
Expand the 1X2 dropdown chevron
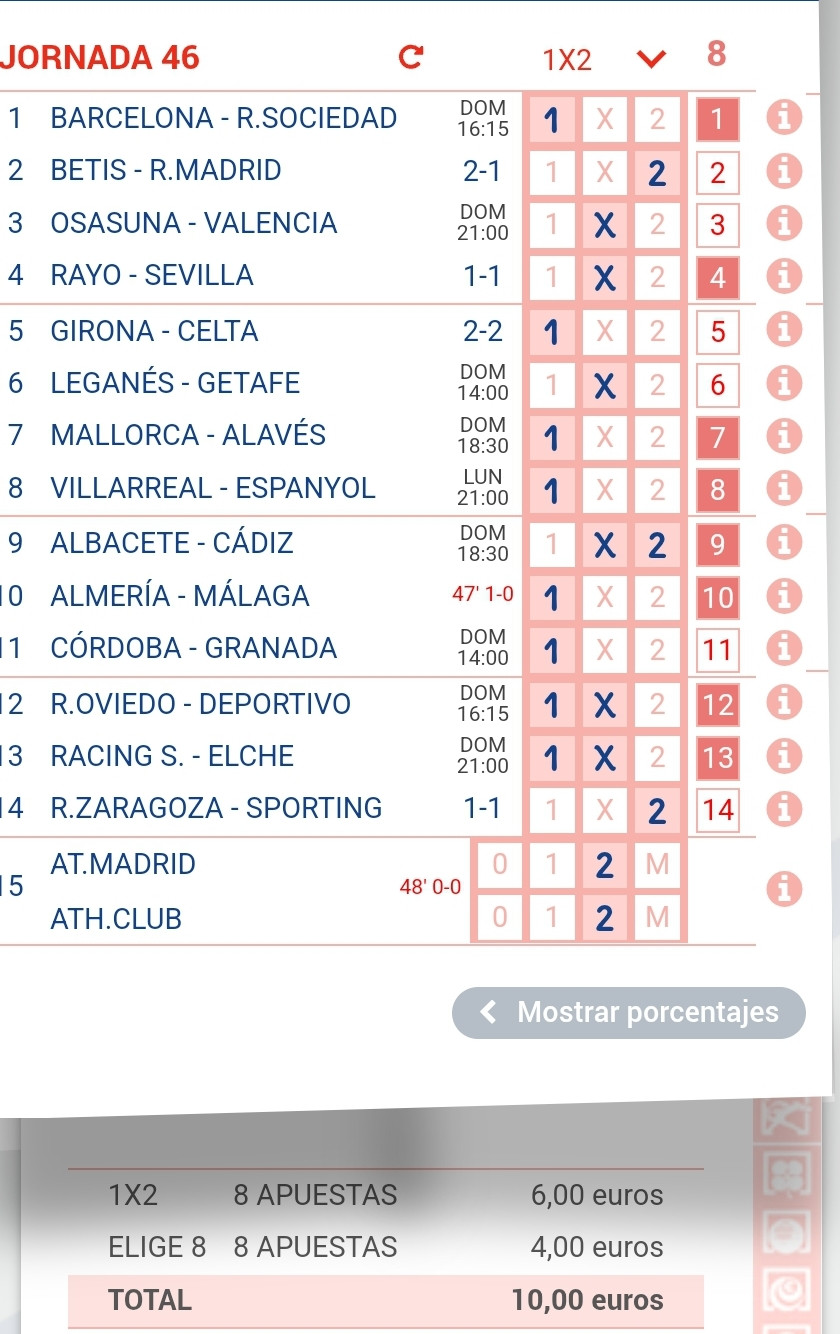(651, 60)
